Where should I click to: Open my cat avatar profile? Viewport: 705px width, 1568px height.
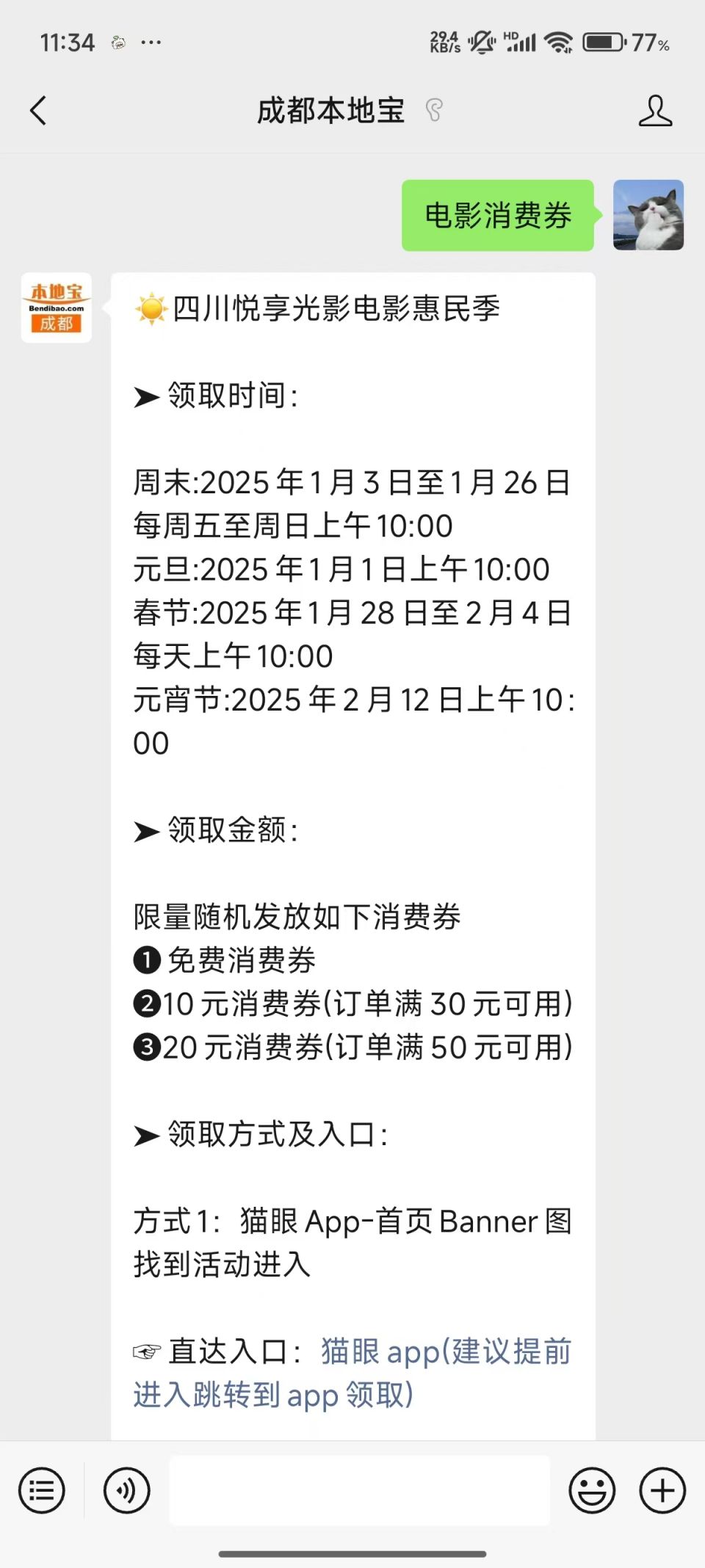click(648, 215)
